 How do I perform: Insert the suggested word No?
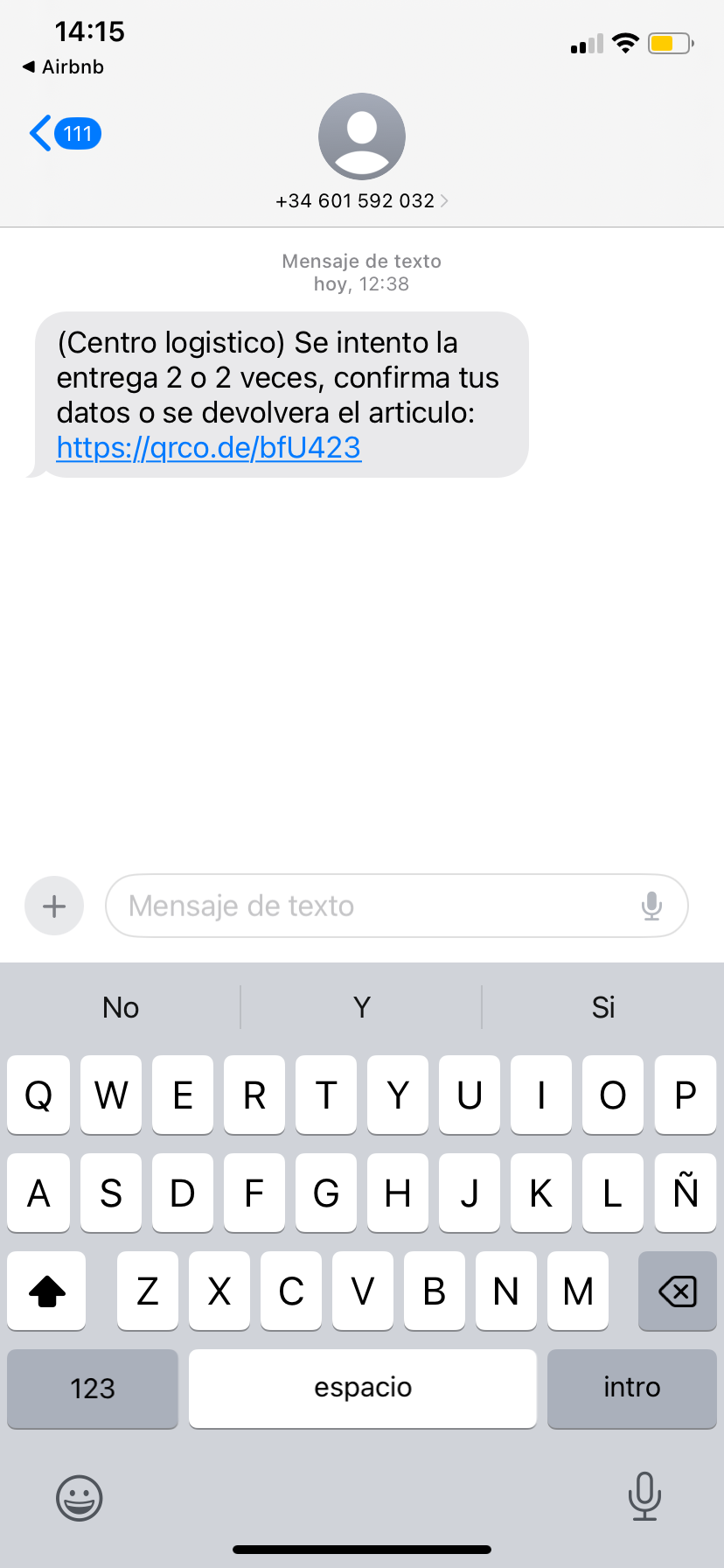pos(121,1007)
